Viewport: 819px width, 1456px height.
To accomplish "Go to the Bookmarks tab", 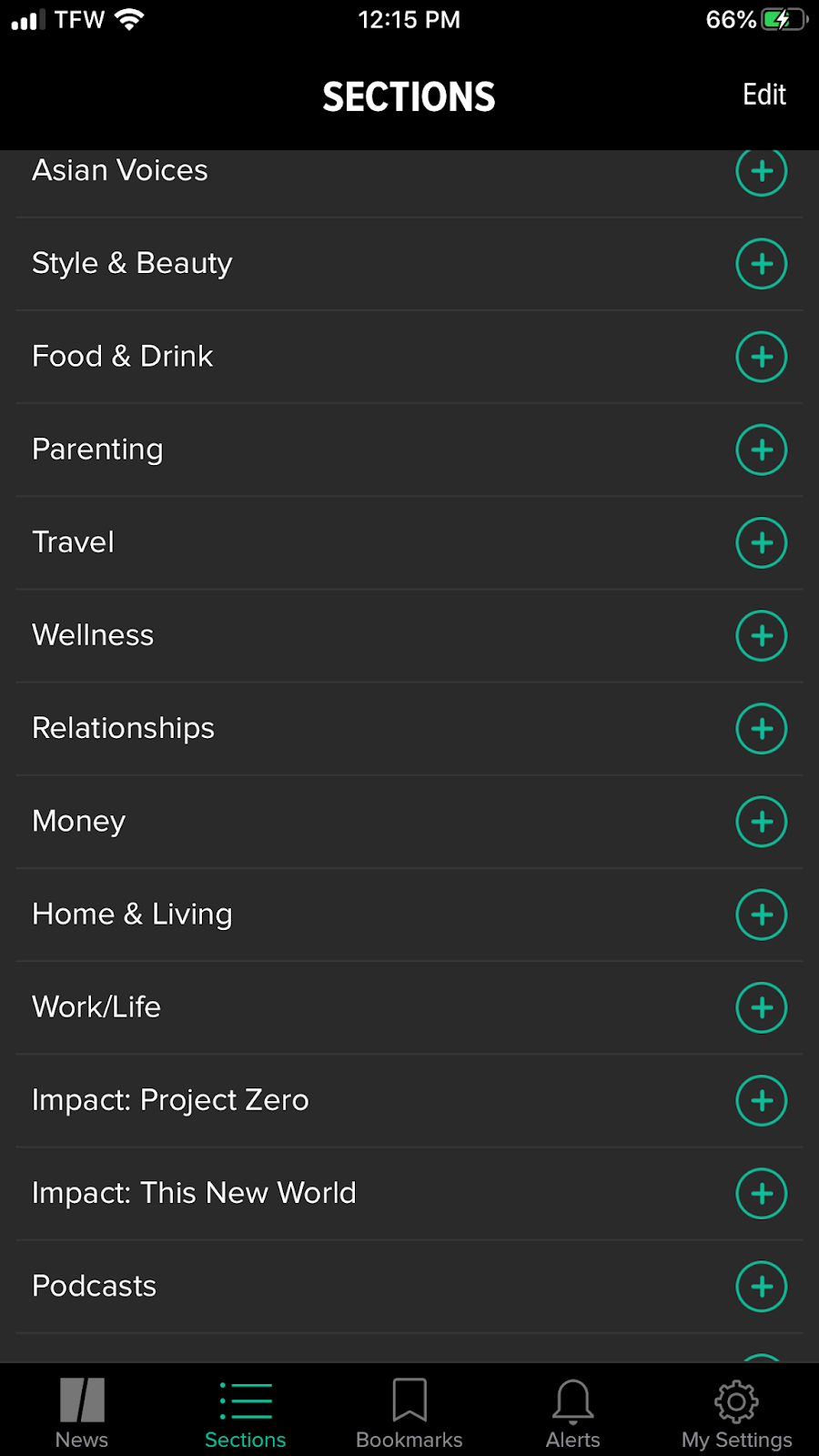I will 409,1413.
